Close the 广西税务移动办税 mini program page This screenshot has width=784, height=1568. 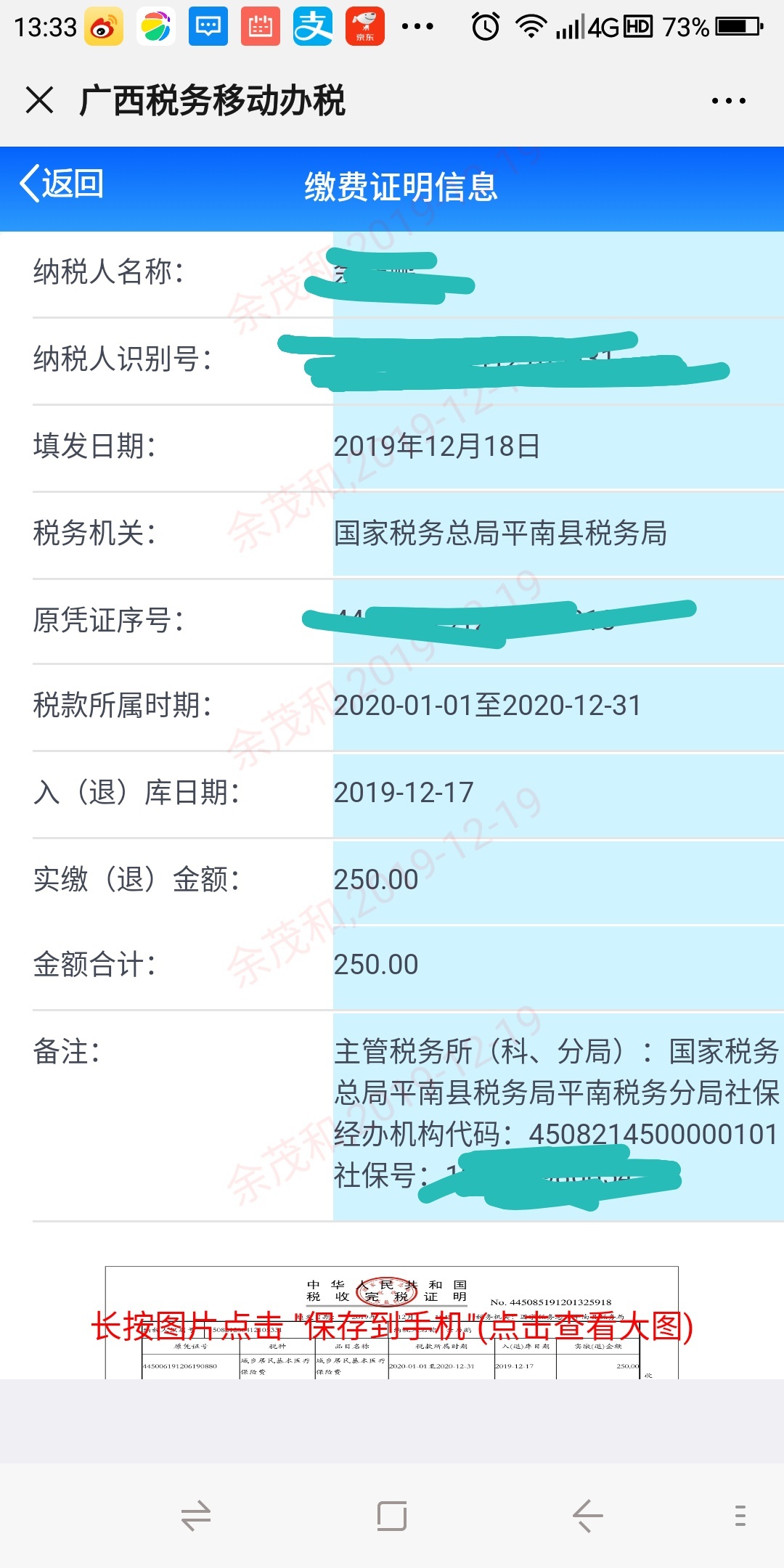click(39, 100)
